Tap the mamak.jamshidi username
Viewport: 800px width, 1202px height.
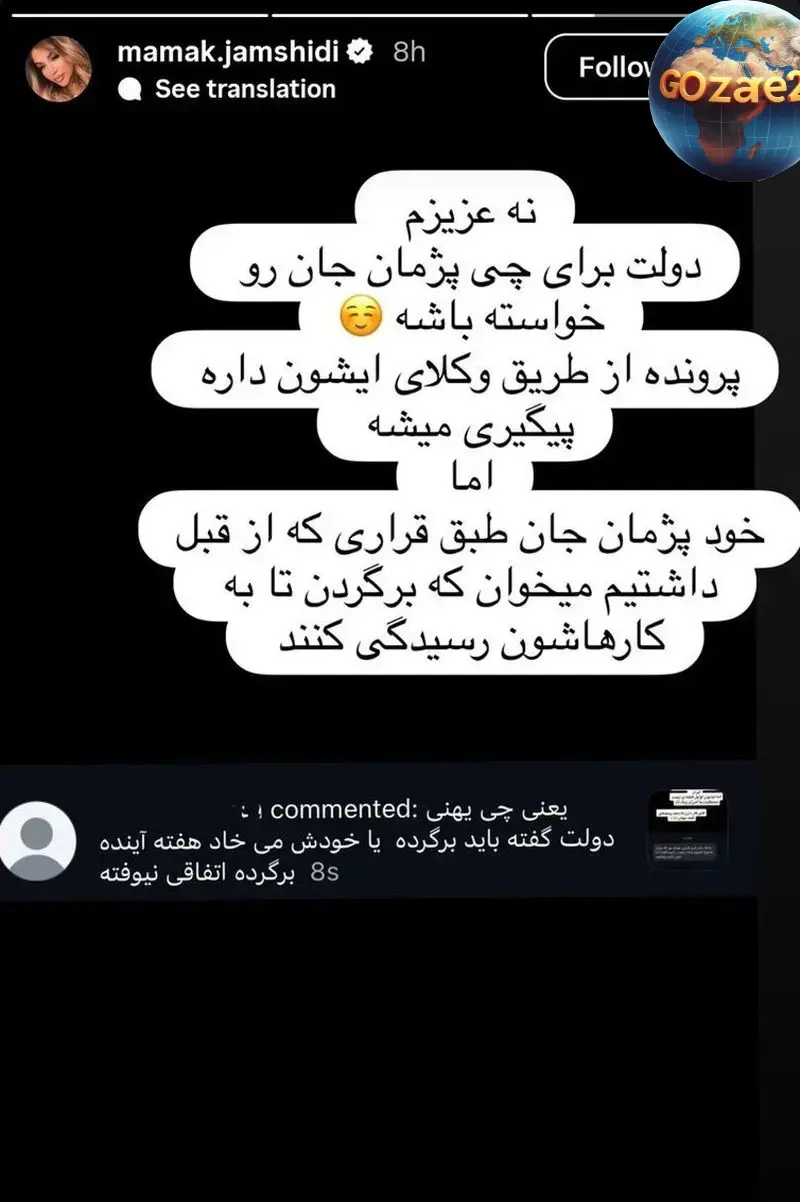(228, 51)
